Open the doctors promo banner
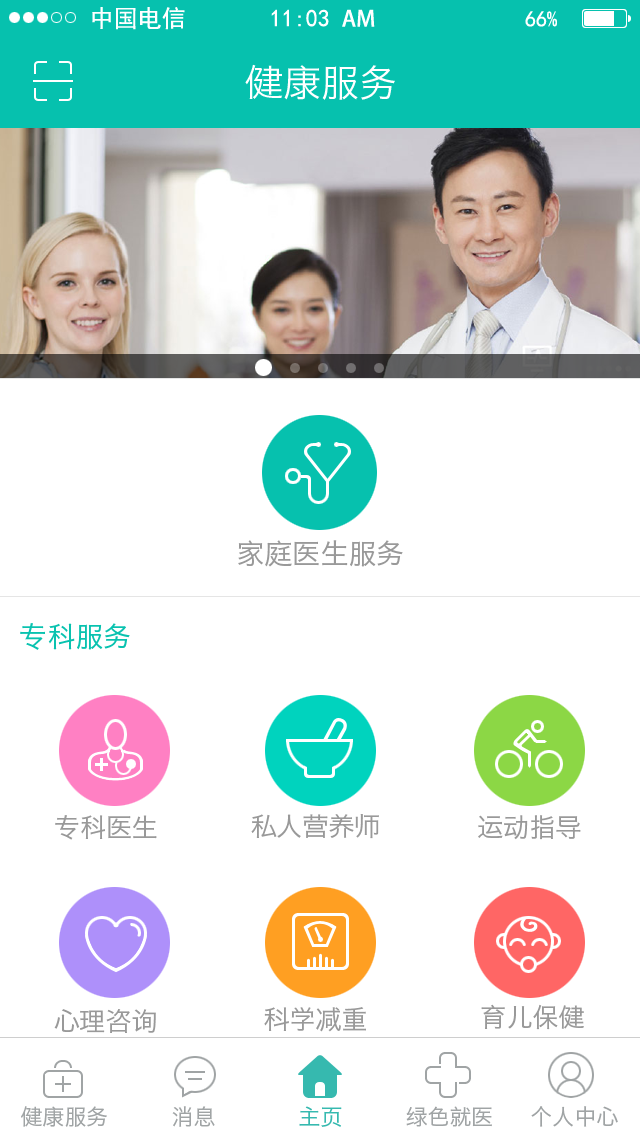The width and height of the screenshot is (640, 1136). pos(320,250)
